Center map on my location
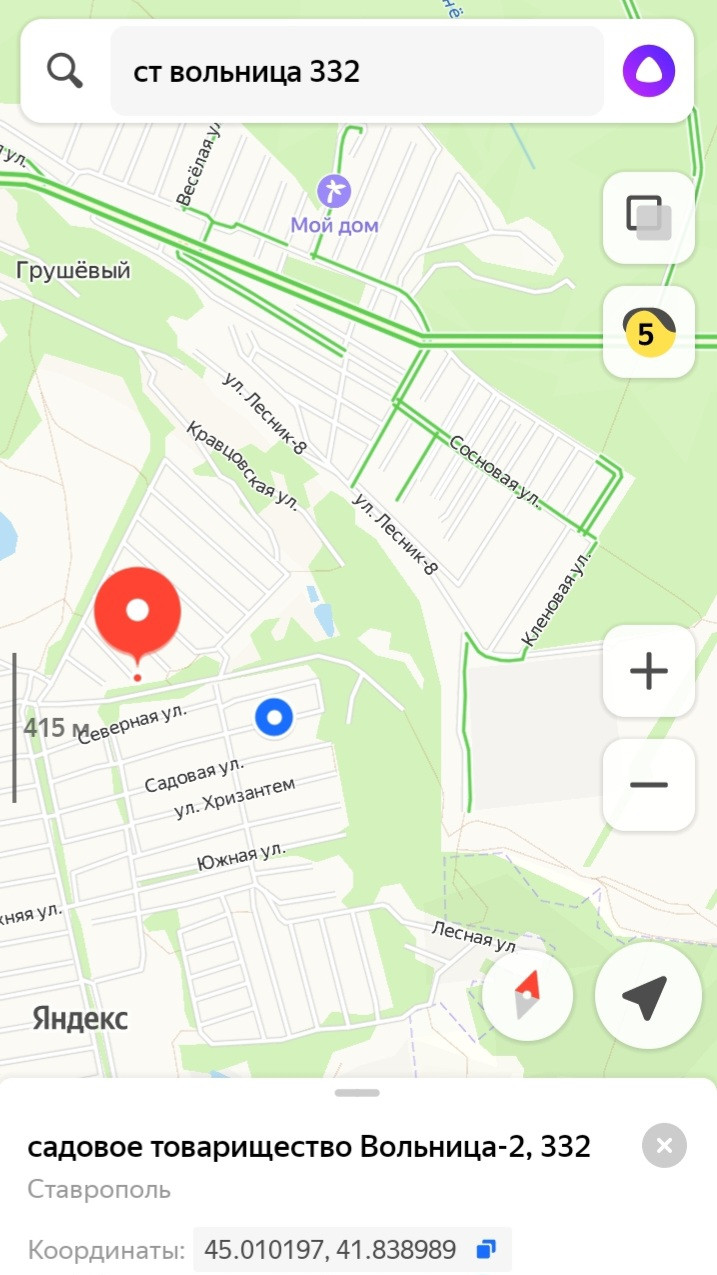Image resolution: width=717 pixels, height=1275 pixels. 646,995
